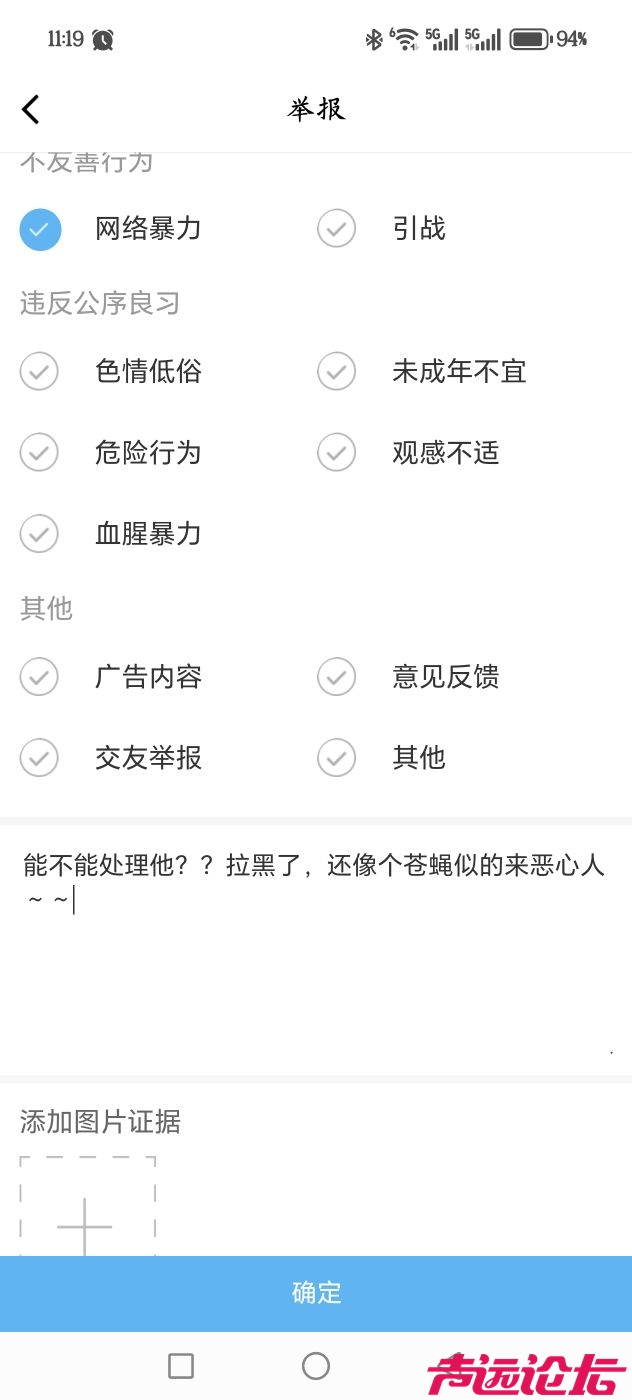The width and height of the screenshot is (632, 1400).
Task: Select the 引战 report reason
Action: [x=337, y=229]
